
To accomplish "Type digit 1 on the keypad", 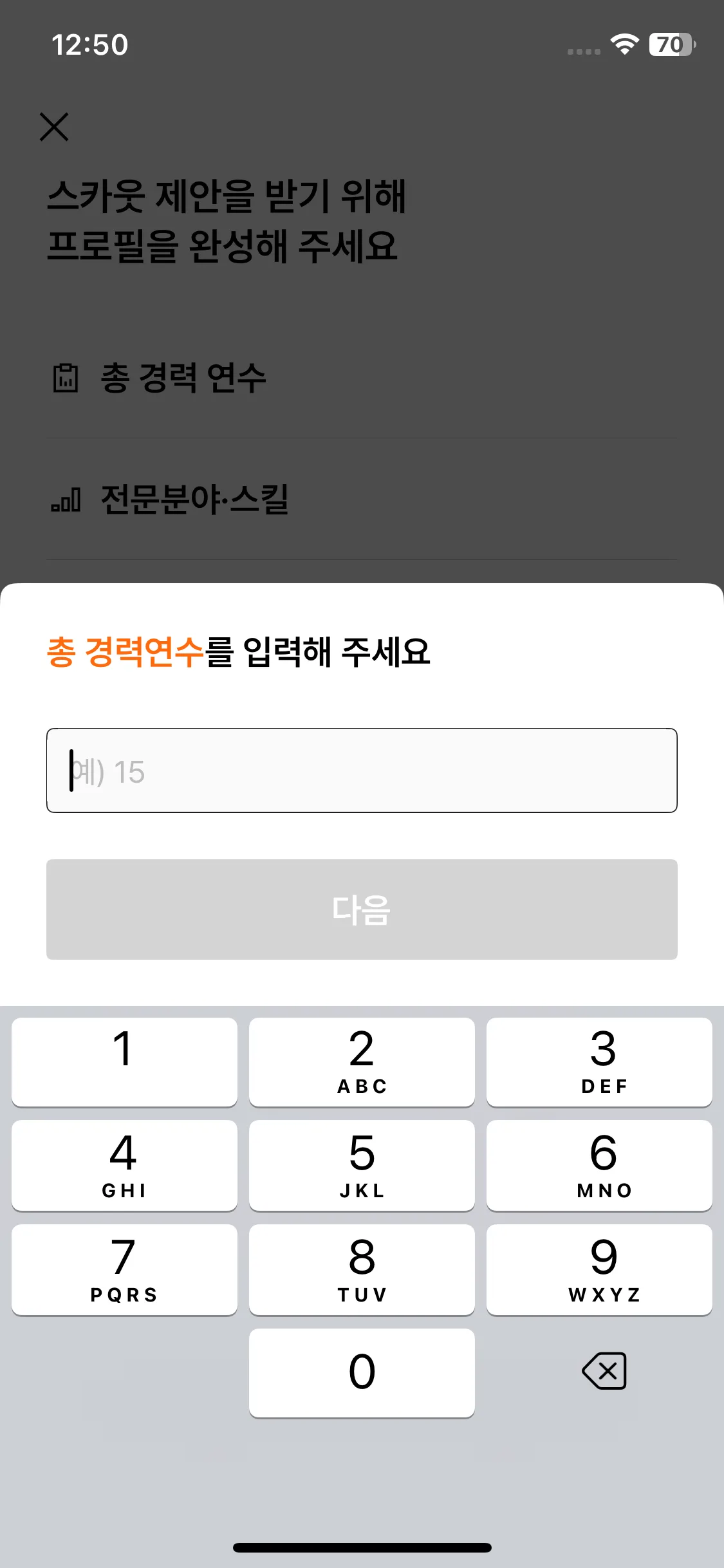I will pos(124,1061).
